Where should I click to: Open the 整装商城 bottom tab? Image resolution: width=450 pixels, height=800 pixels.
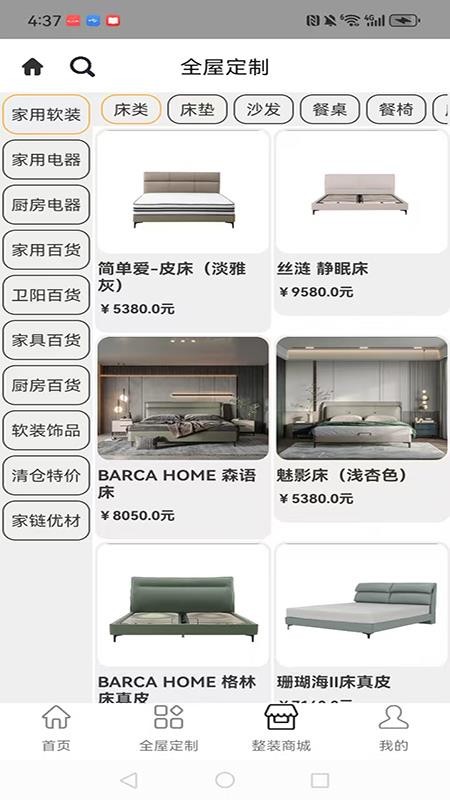pyautogui.click(x=281, y=728)
